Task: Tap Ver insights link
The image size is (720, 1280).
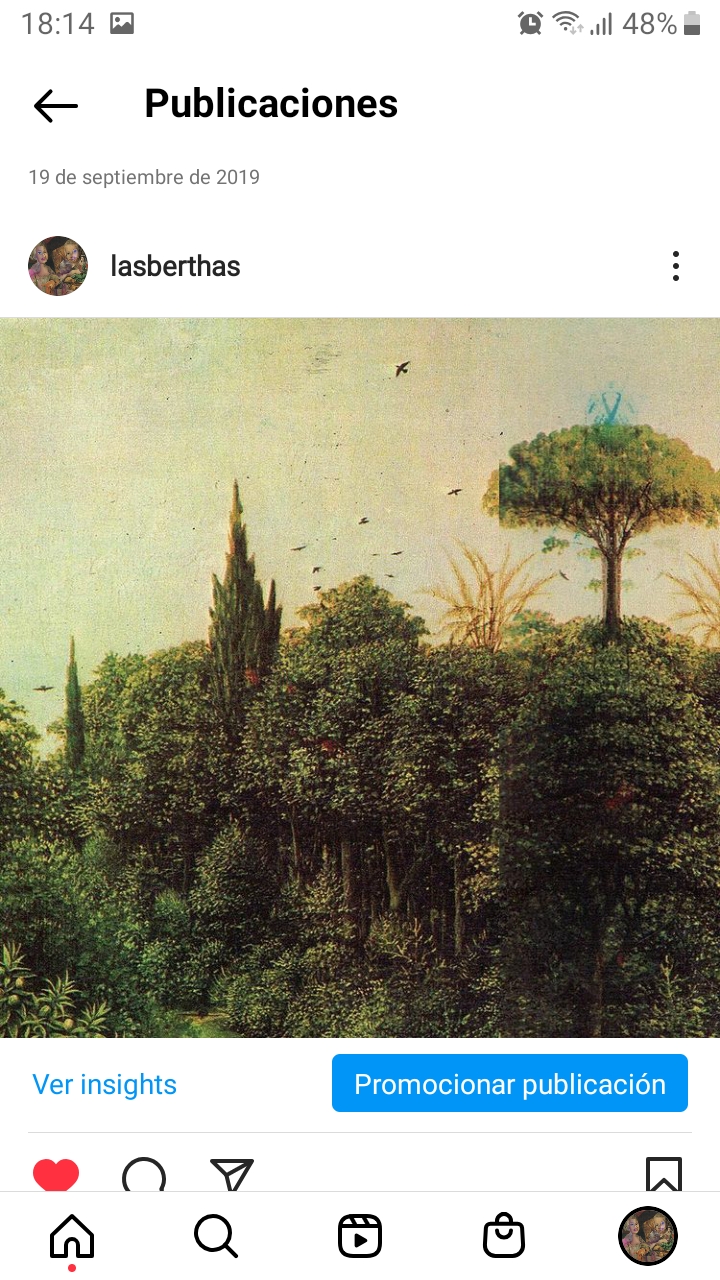Action: [104, 1084]
